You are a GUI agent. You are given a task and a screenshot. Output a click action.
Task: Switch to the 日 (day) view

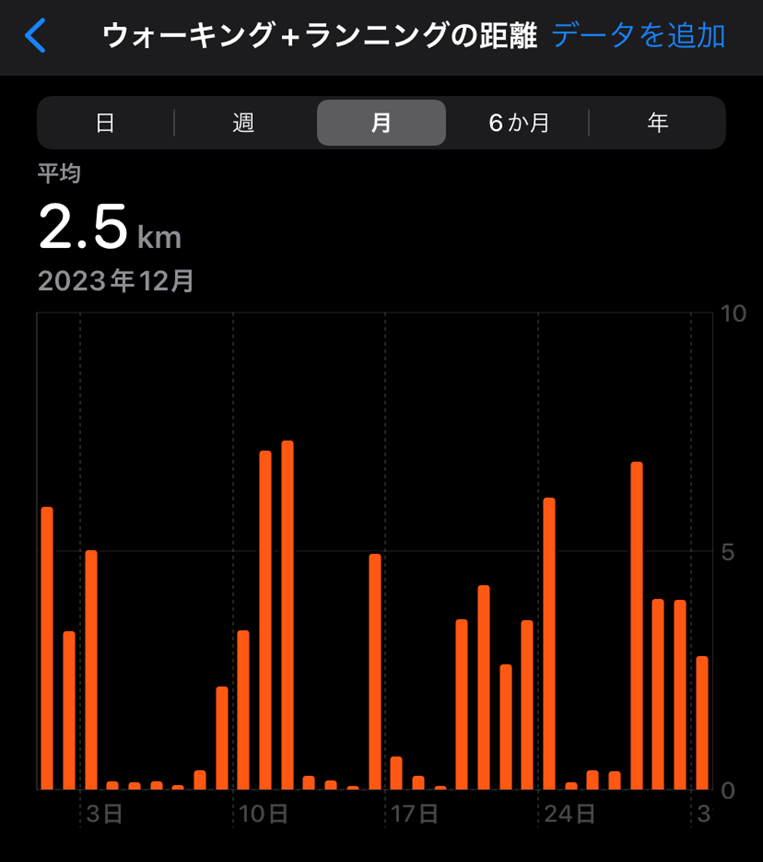(x=105, y=123)
